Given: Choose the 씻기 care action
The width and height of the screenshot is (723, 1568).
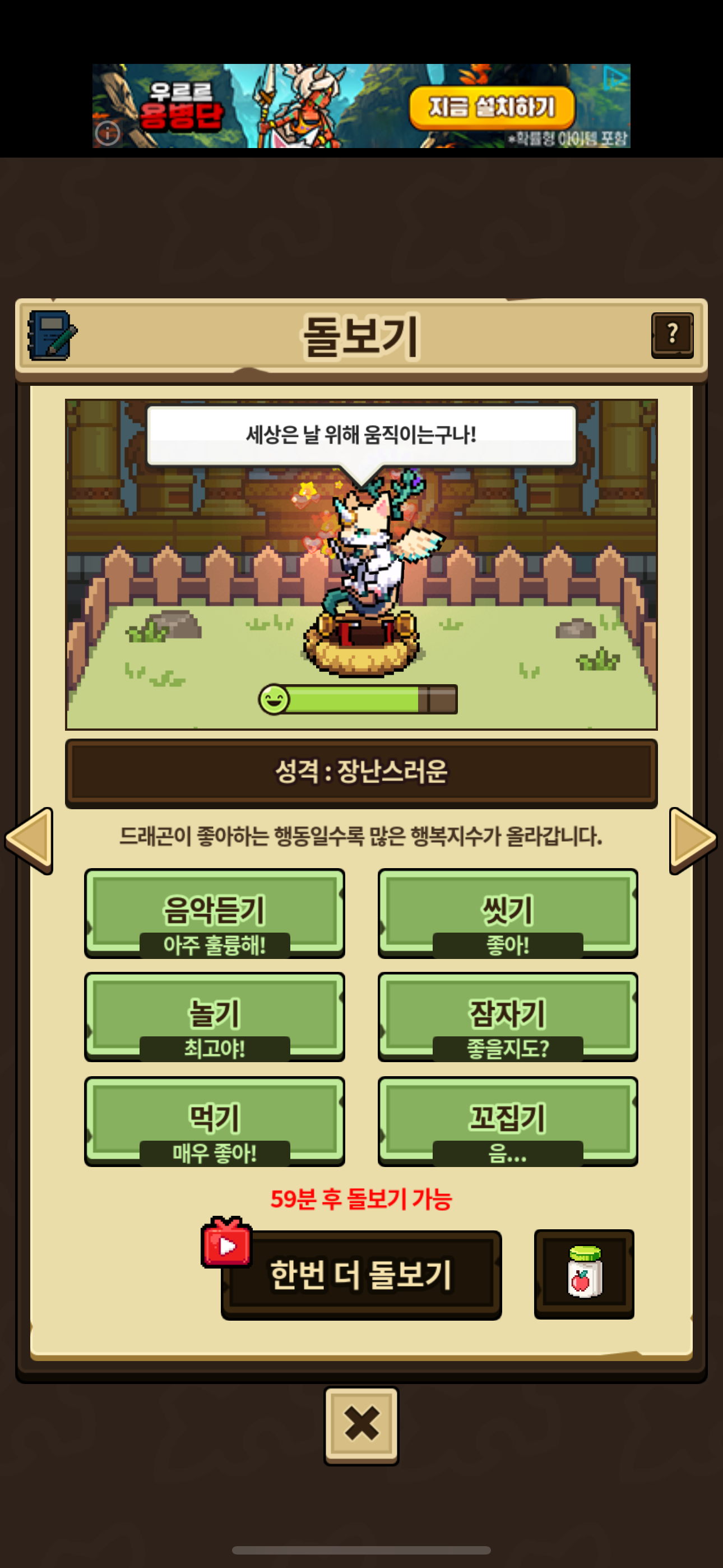Looking at the screenshot, I should tap(508, 912).
